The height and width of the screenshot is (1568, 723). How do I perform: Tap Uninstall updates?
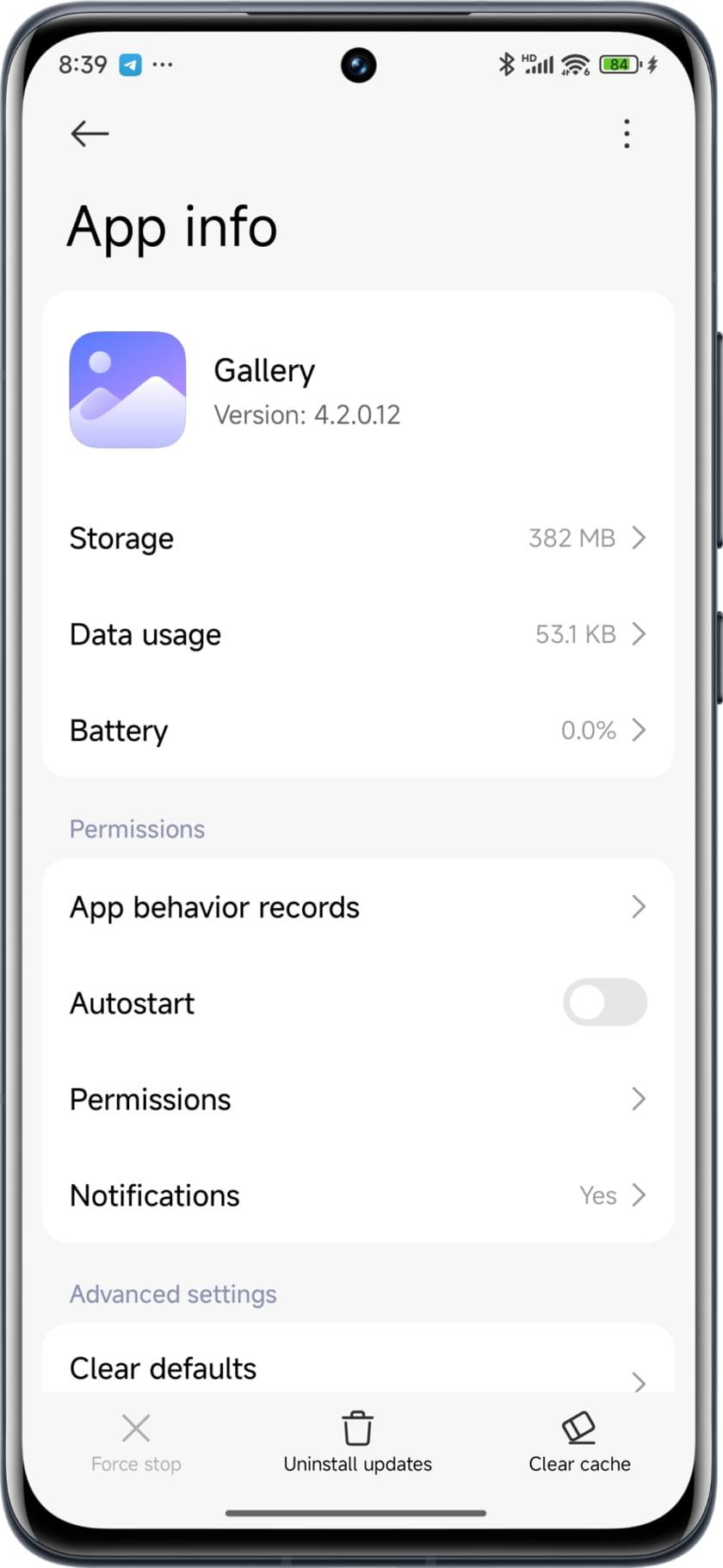point(358,1442)
